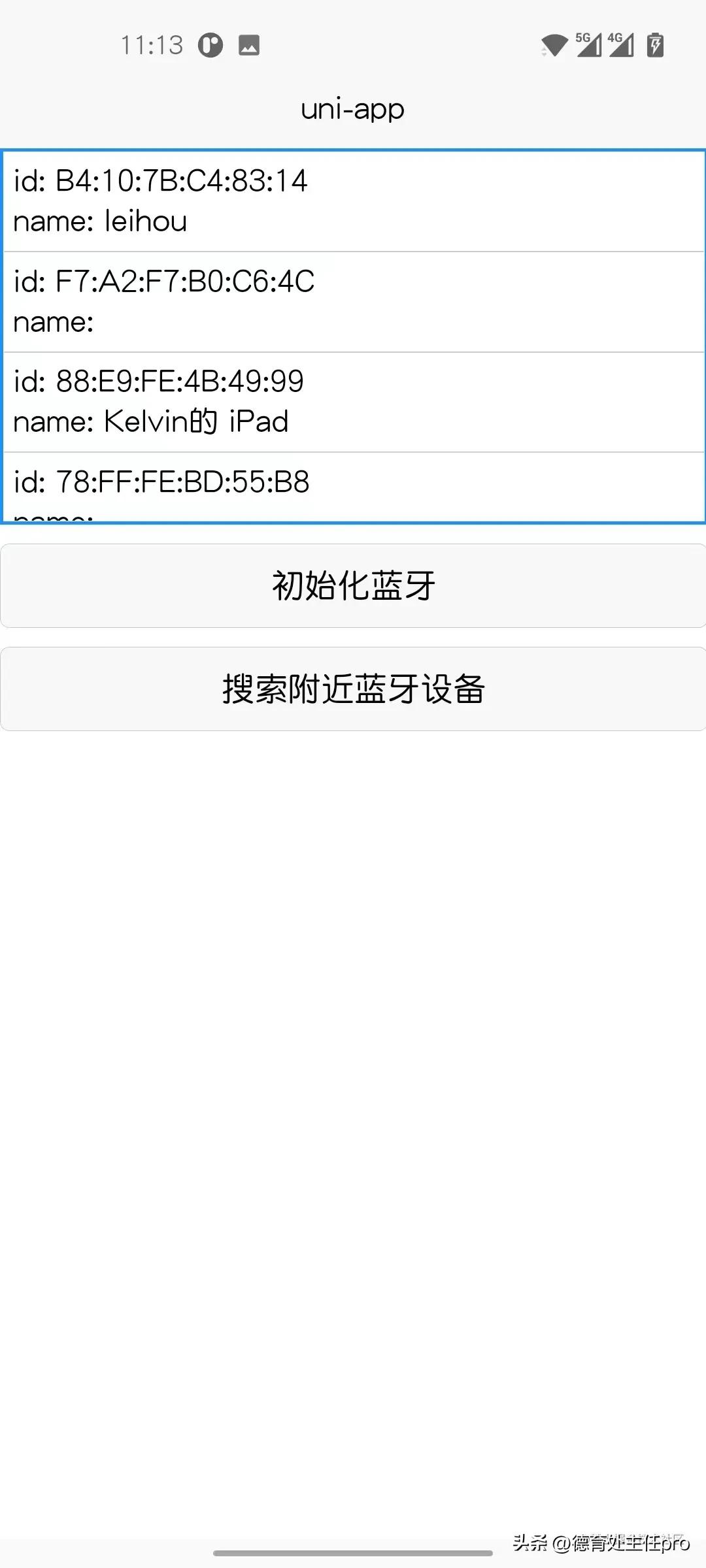Tap the uni-app title bar

(x=353, y=108)
